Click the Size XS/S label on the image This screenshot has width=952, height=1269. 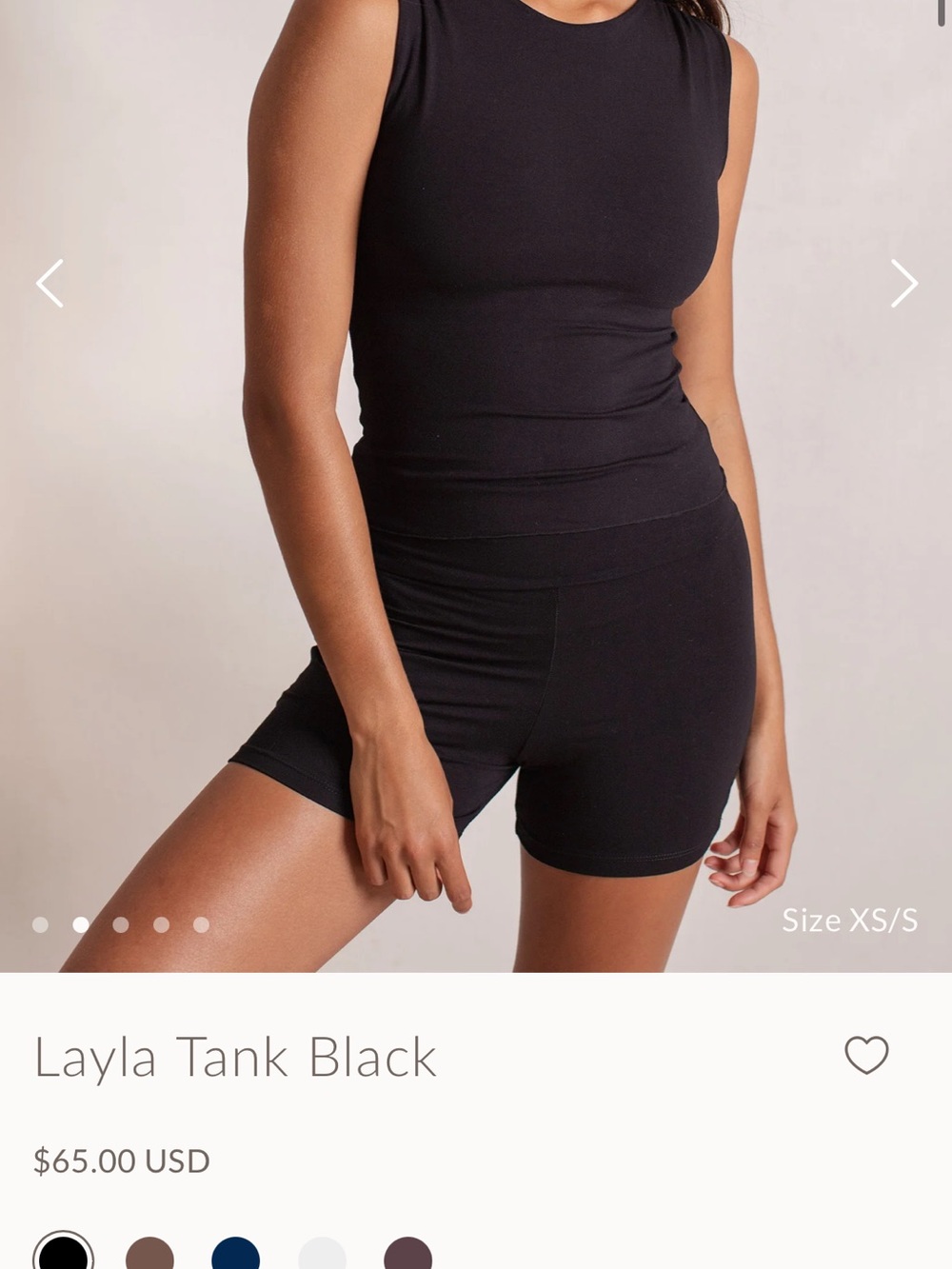[850, 921]
